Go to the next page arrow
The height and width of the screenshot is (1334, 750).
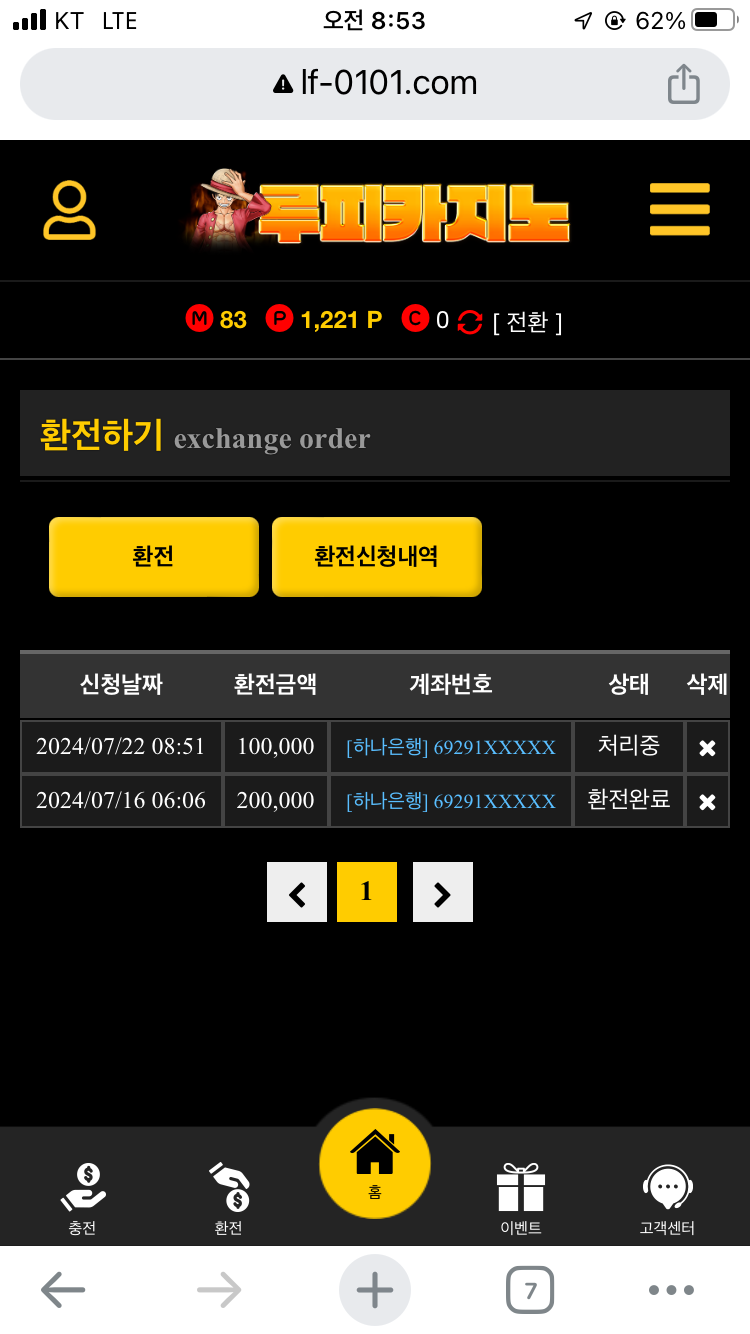click(x=443, y=893)
